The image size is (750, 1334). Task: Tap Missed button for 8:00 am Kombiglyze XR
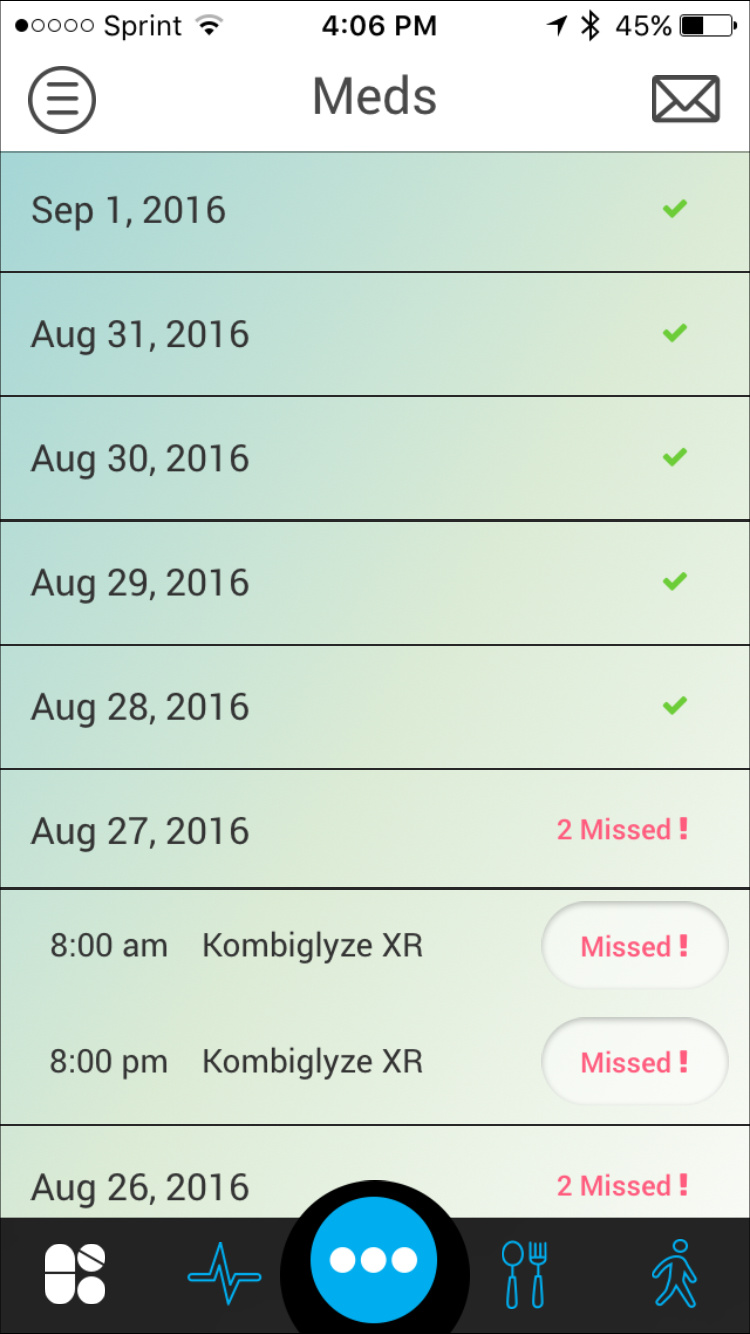[x=634, y=946]
